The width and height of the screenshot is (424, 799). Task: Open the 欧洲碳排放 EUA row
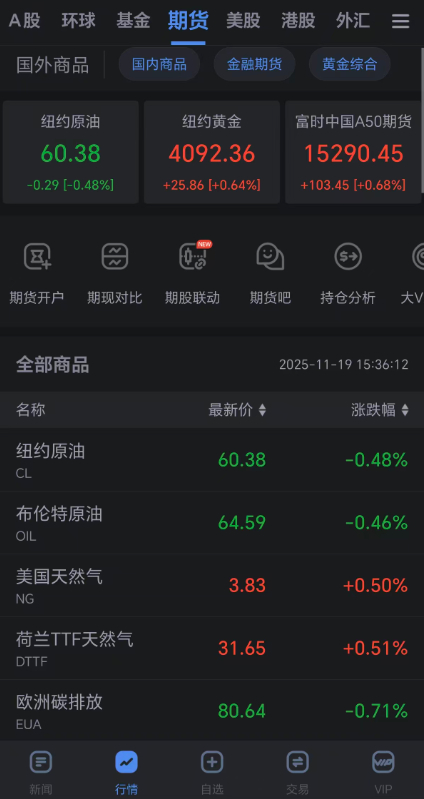pos(212,711)
